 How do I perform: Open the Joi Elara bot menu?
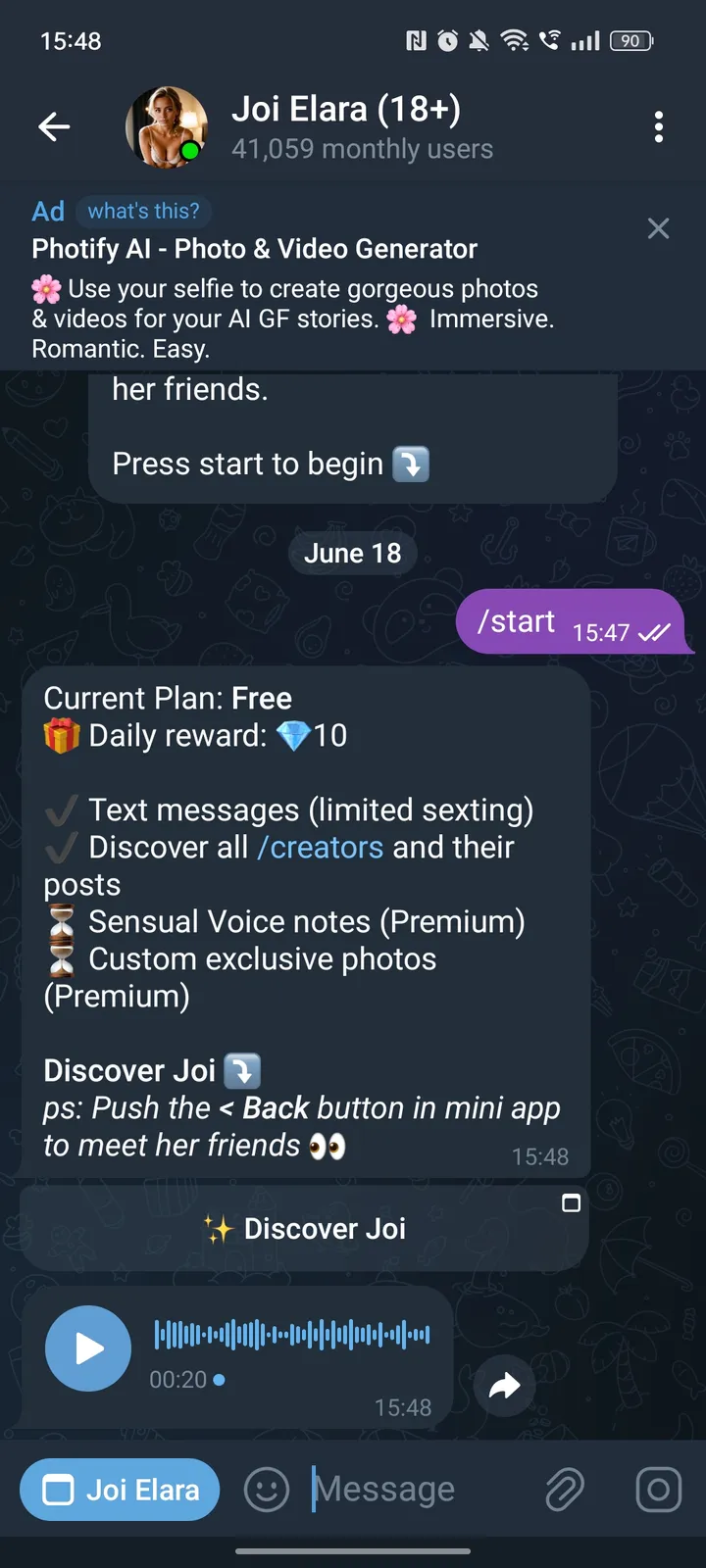119,1489
